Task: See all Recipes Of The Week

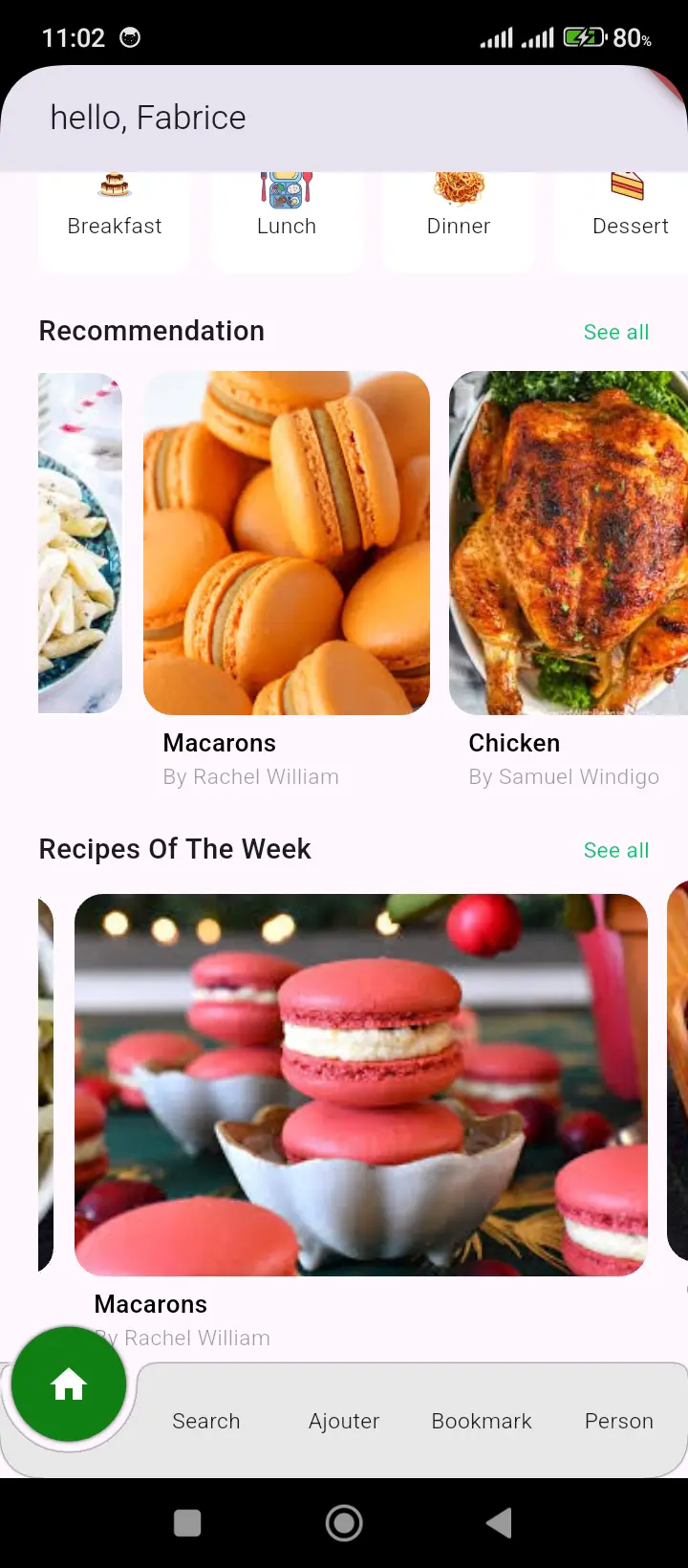Action: (616, 850)
